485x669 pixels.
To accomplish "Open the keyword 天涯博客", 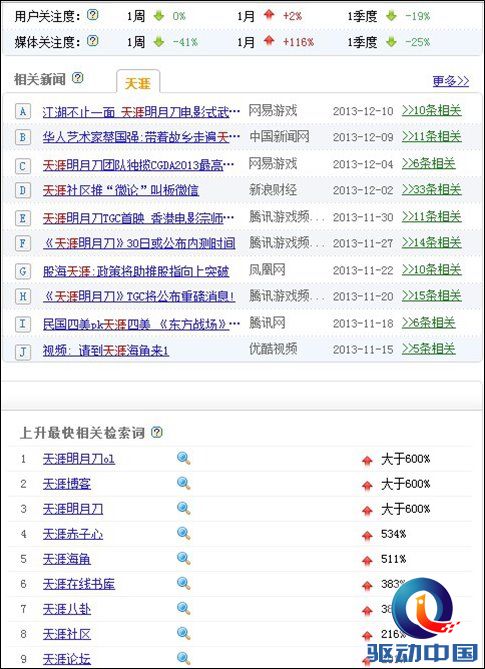I will point(67,484).
